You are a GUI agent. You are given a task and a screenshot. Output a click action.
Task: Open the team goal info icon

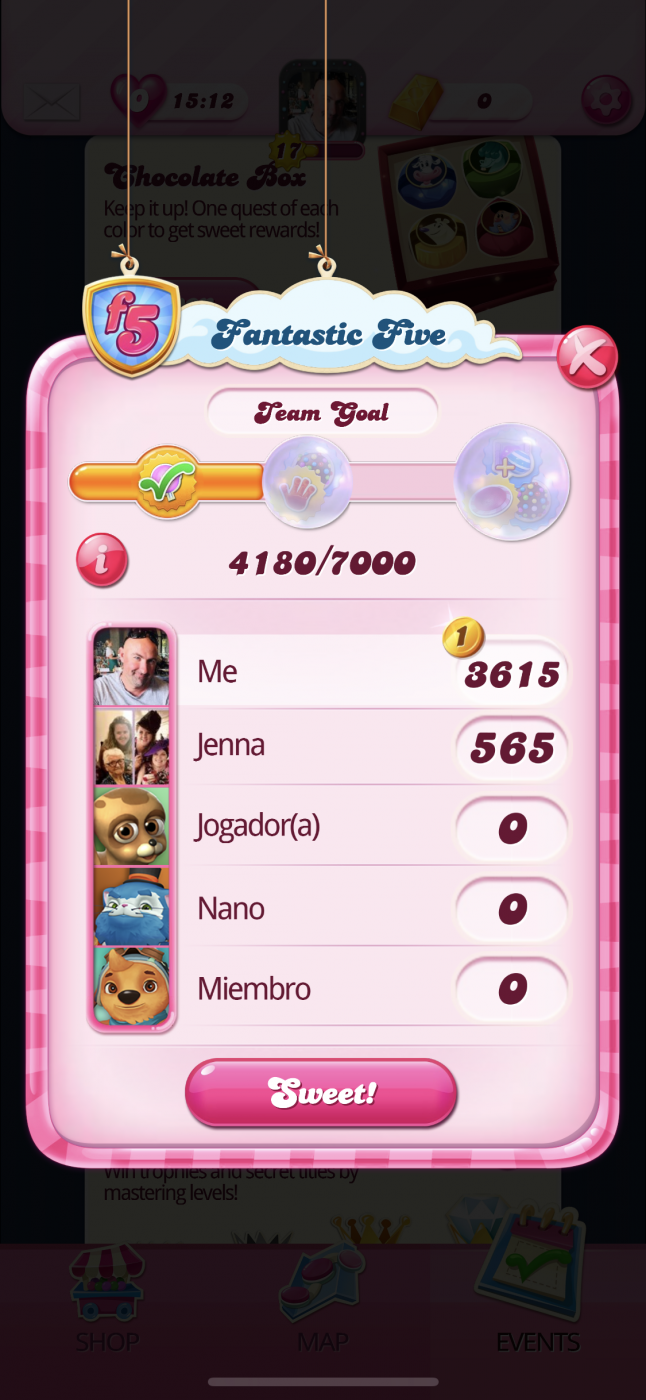(x=102, y=560)
